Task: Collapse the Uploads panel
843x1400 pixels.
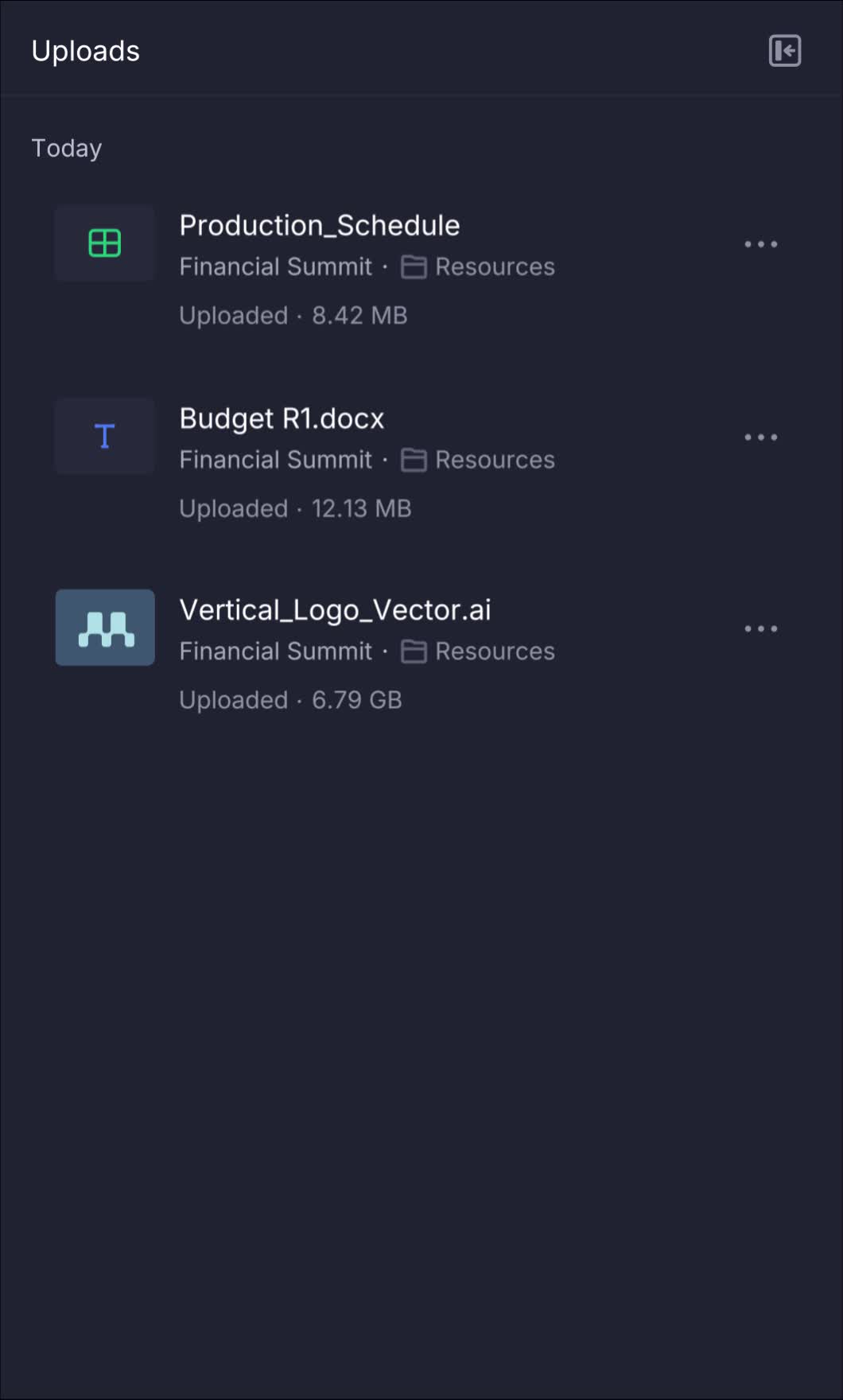Action: [x=784, y=51]
